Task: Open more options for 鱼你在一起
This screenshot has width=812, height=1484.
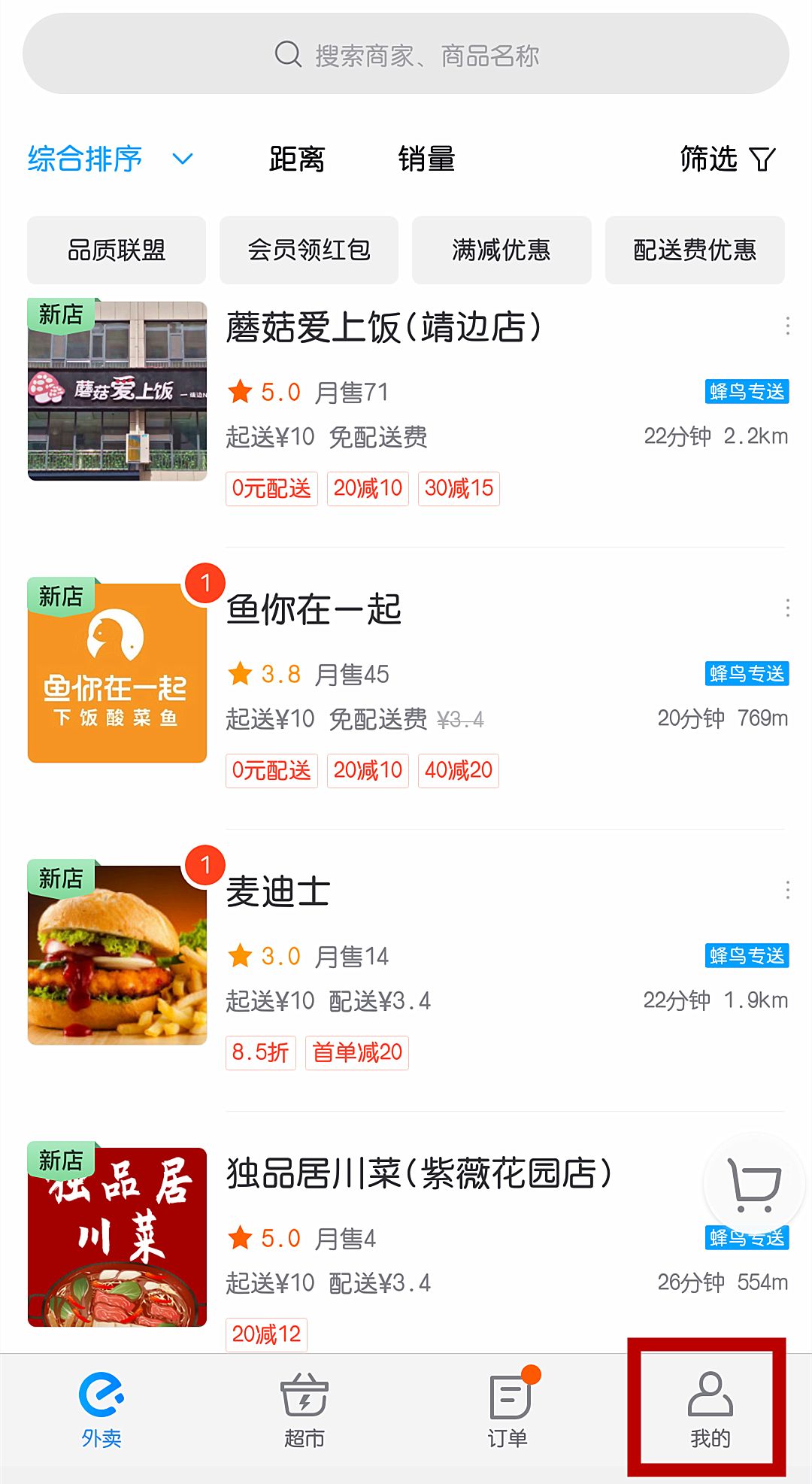Action: coord(787,608)
